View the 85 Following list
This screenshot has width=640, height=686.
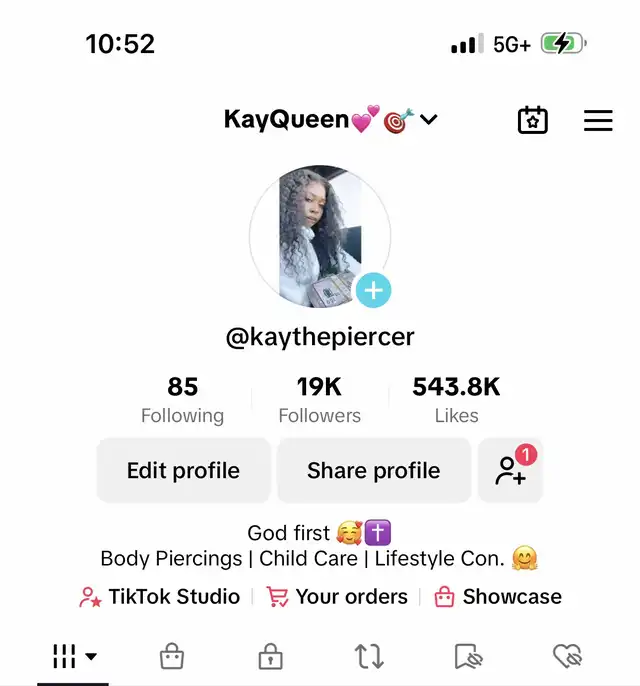pos(183,399)
